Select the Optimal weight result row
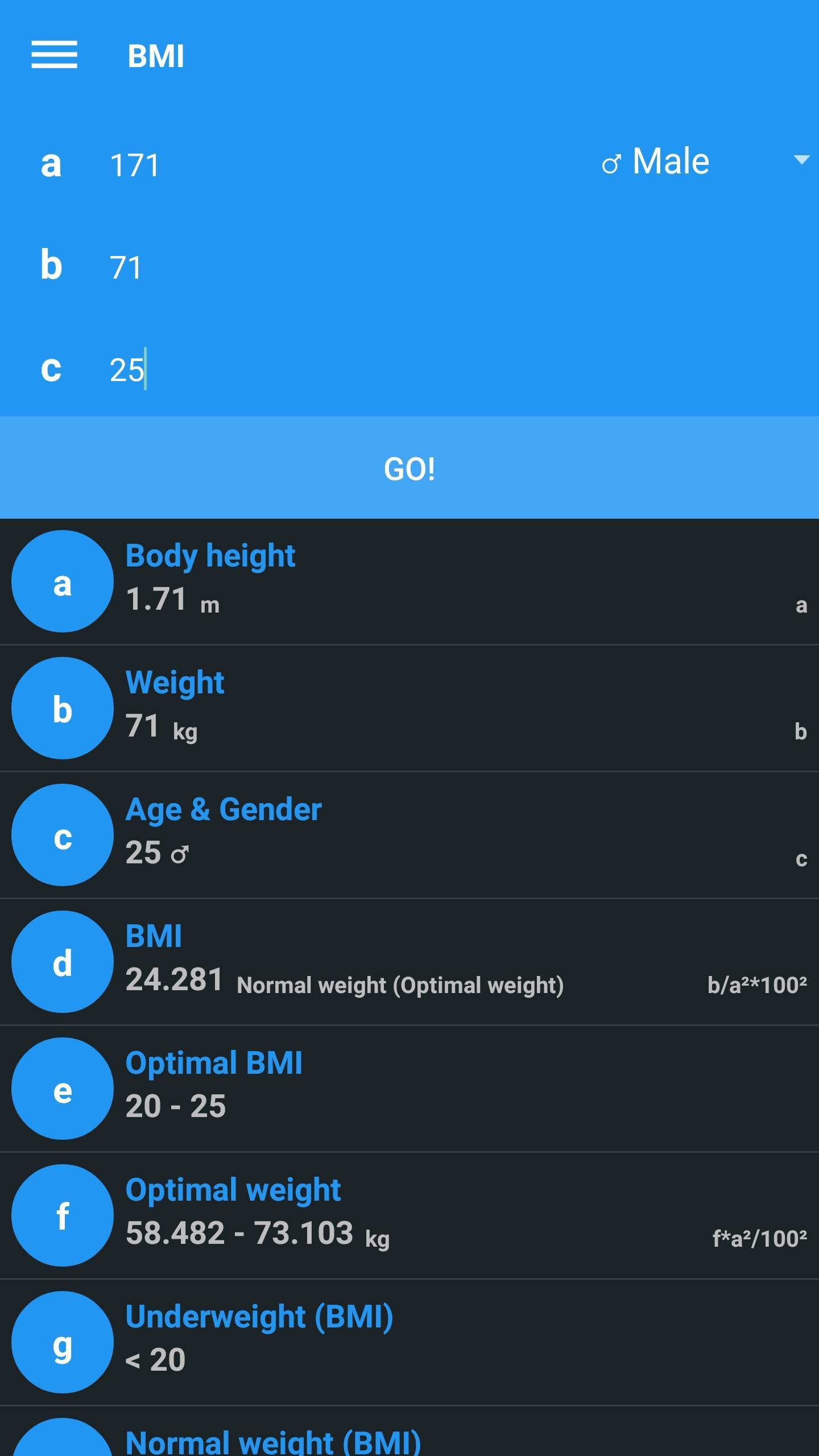 pyautogui.click(x=409, y=1215)
